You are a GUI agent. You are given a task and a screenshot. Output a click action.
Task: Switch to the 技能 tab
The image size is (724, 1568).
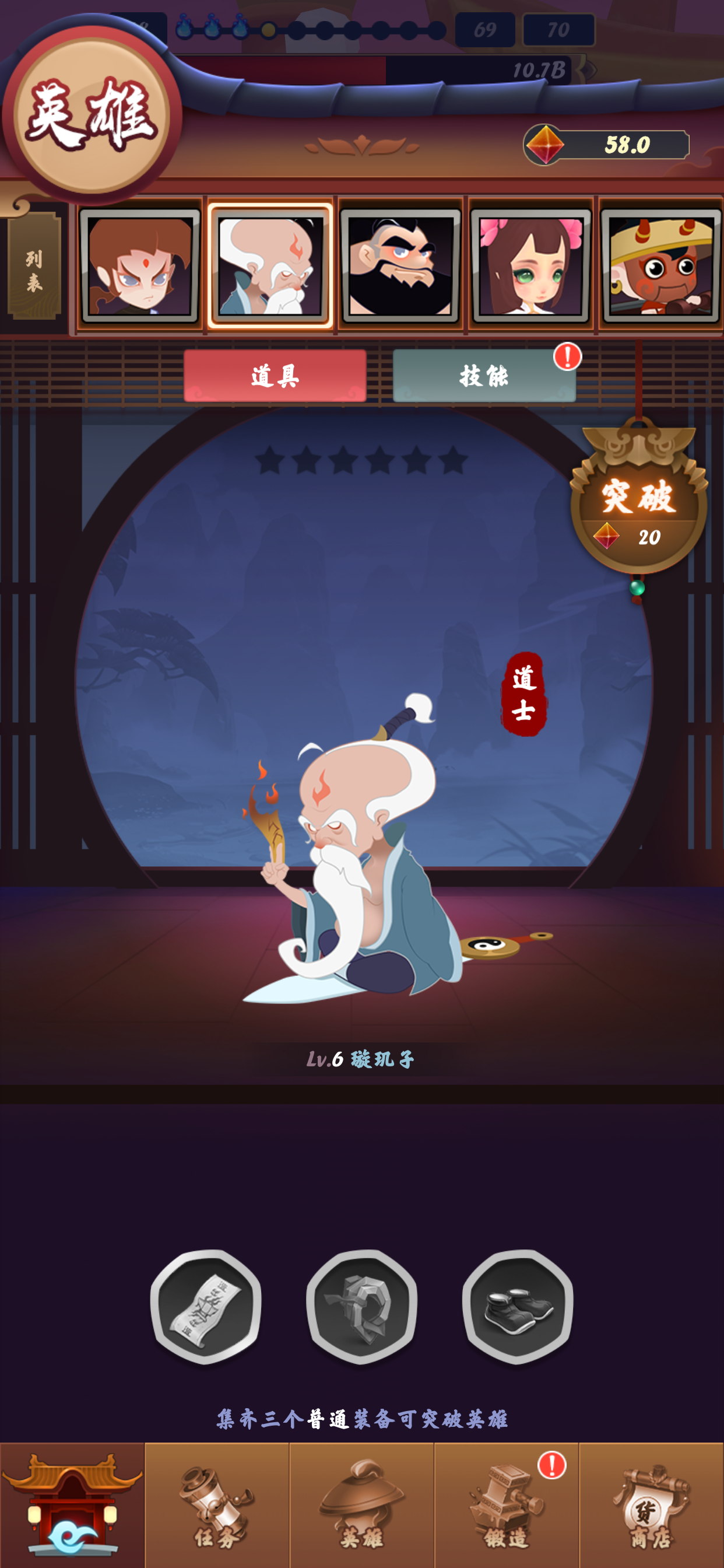484,376
